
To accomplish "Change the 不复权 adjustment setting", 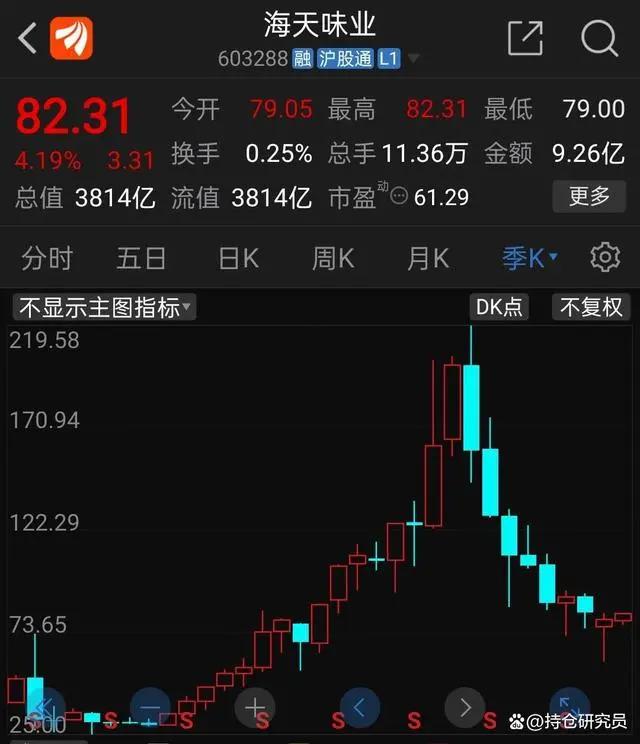I will (x=591, y=307).
